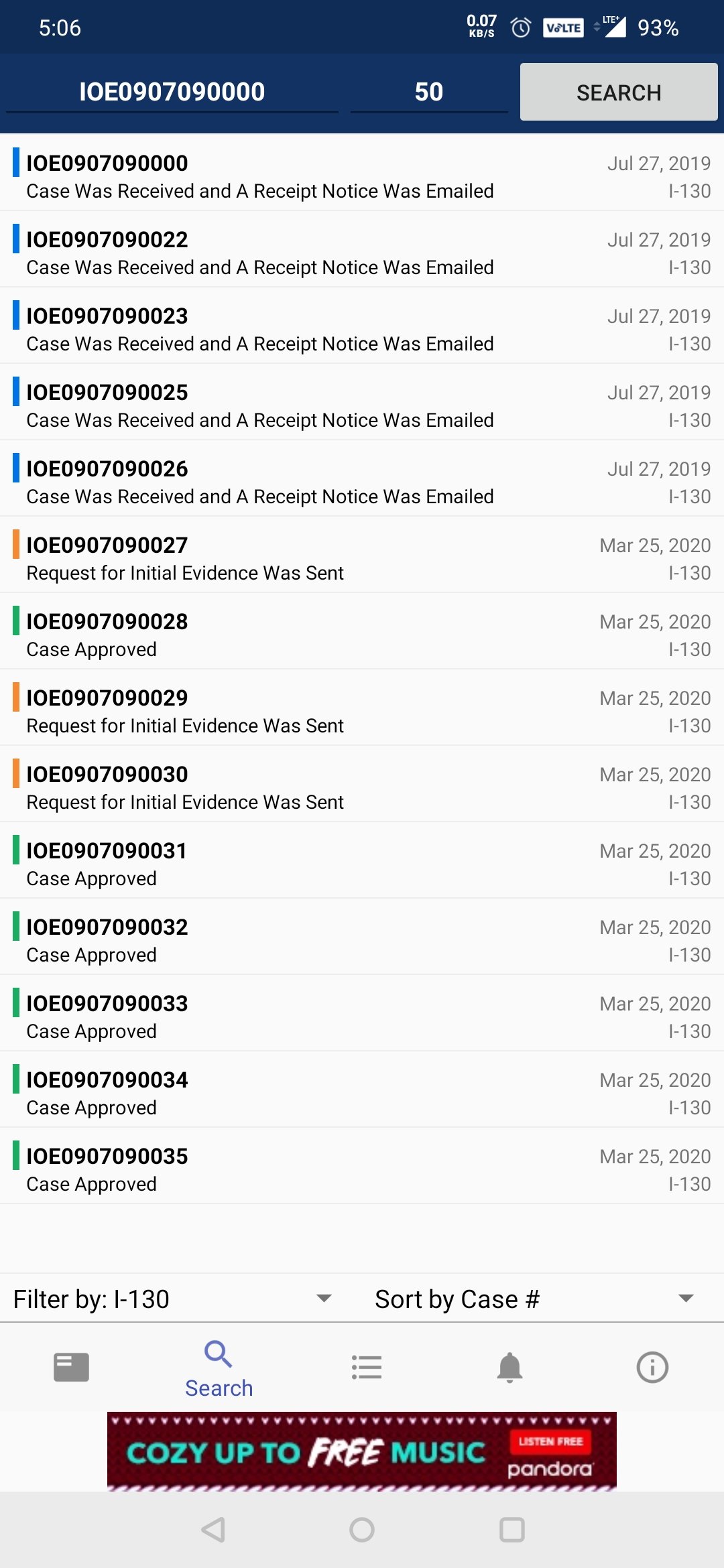Image resolution: width=724 pixels, height=1568 pixels.
Task: Switch to the list tab
Action: (367, 1367)
